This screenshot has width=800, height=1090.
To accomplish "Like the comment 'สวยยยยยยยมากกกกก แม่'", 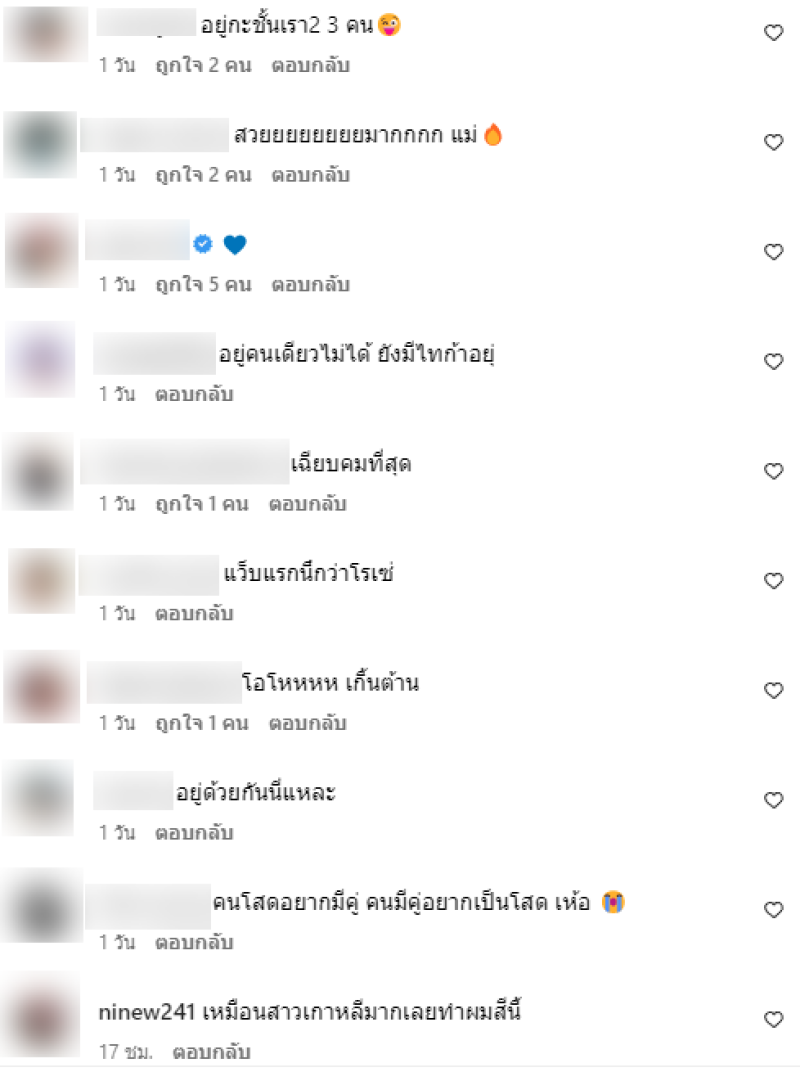I will [x=773, y=142].
